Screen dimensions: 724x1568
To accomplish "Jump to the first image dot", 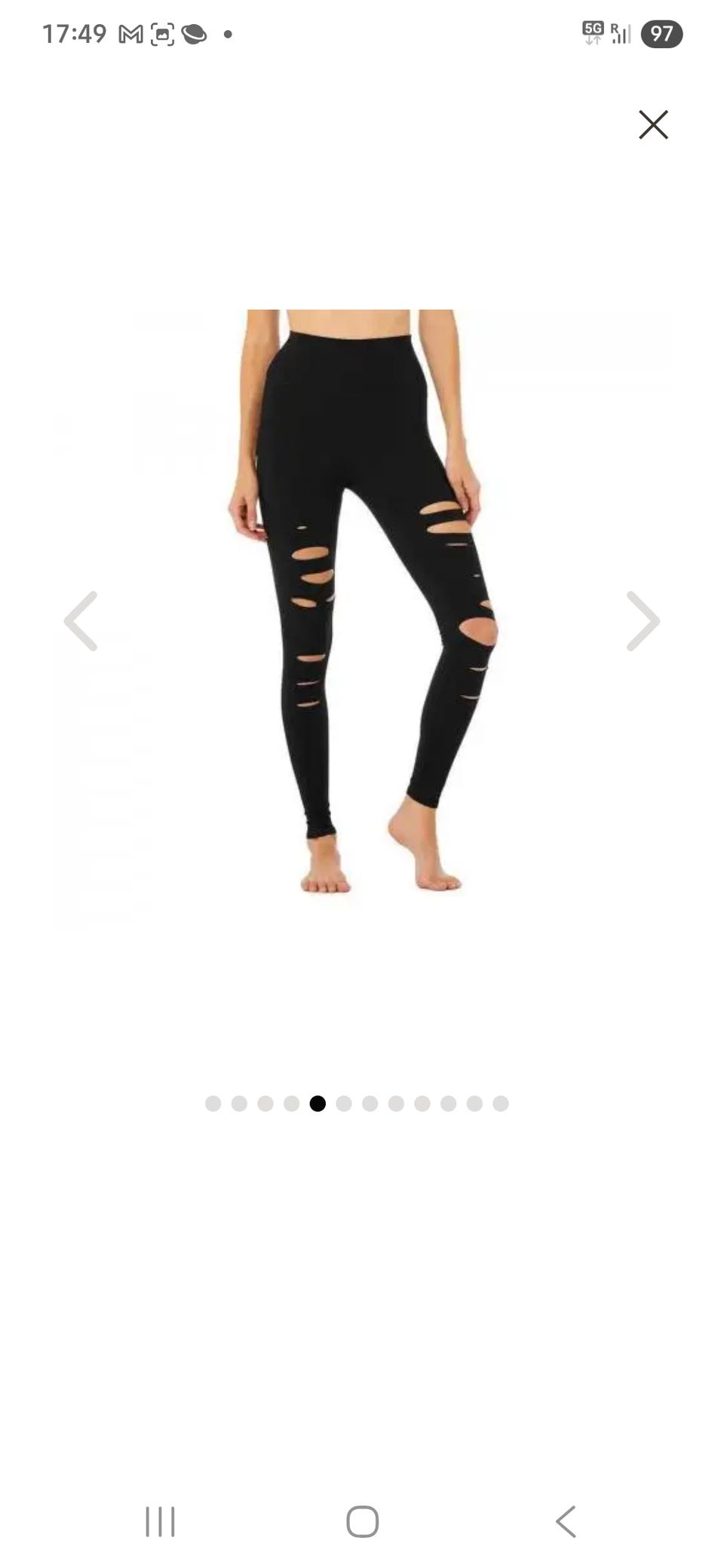I will coord(213,1104).
